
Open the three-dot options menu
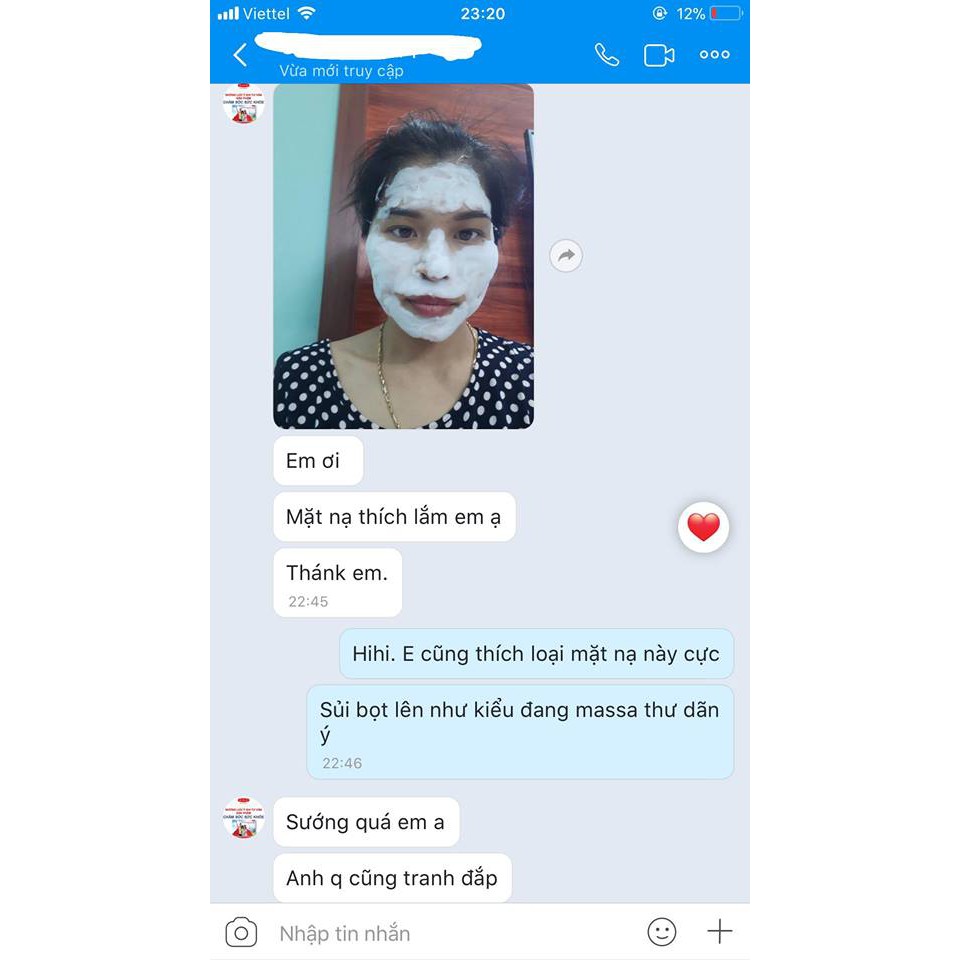tap(714, 55)
